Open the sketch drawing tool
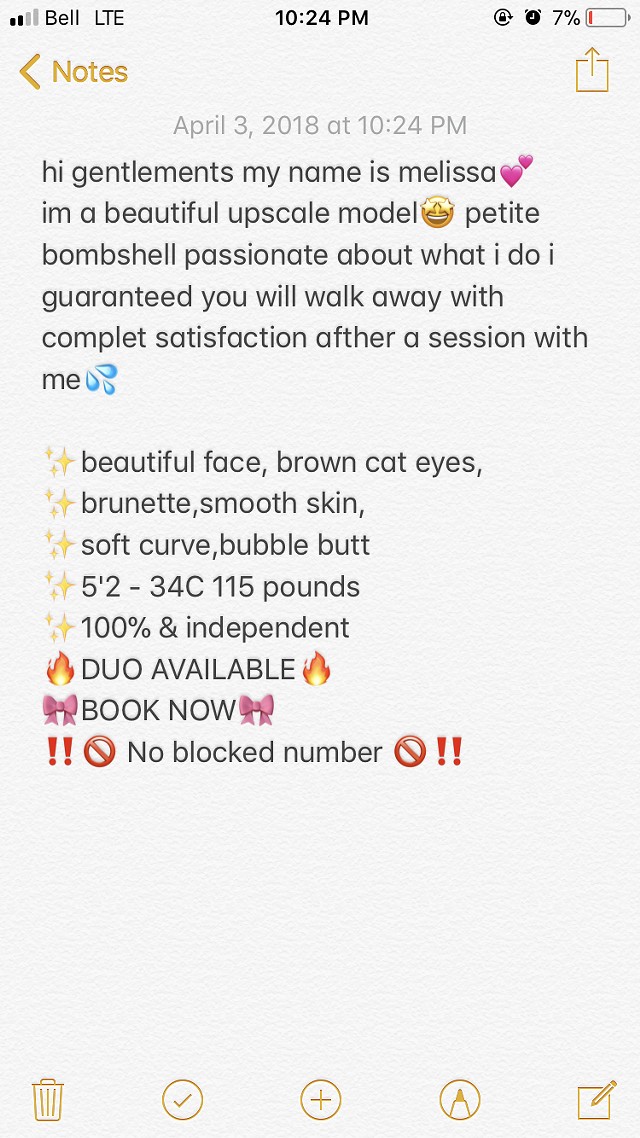 coord(459,1100)
